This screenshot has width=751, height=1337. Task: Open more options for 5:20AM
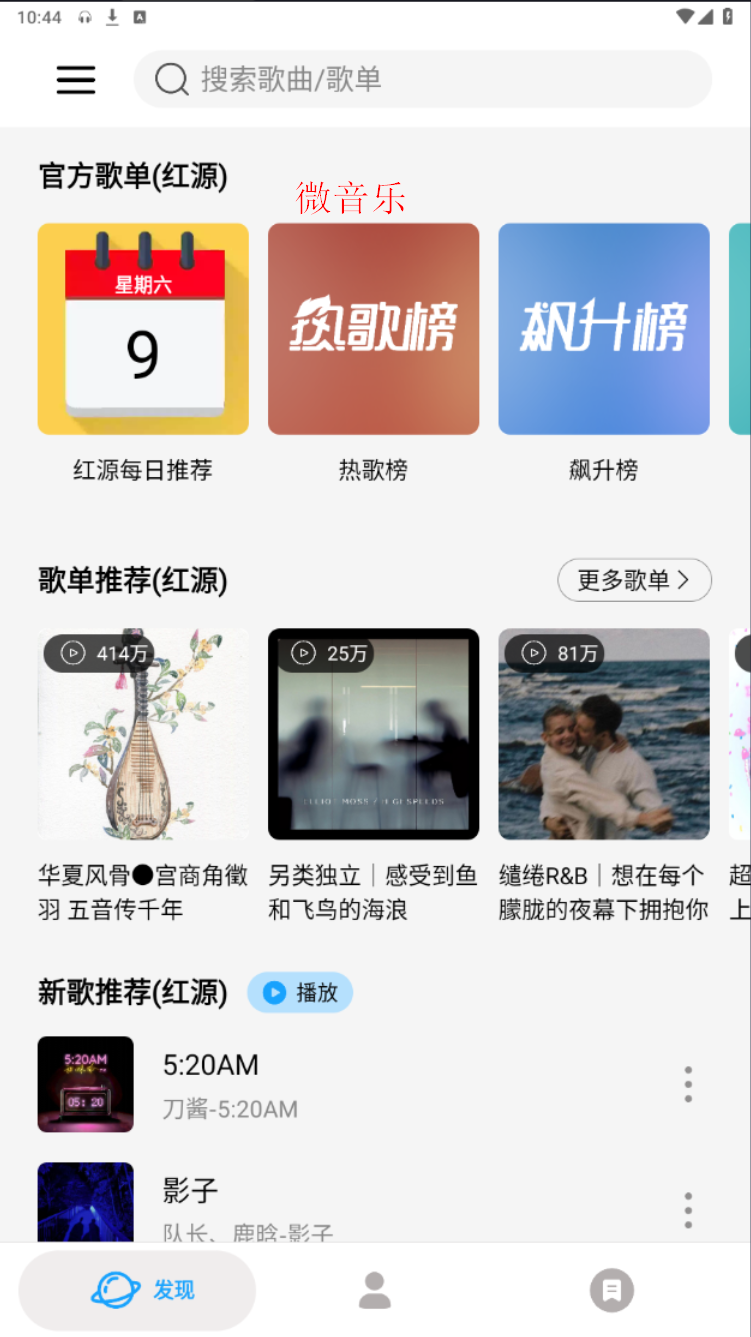click(688, 1084)
